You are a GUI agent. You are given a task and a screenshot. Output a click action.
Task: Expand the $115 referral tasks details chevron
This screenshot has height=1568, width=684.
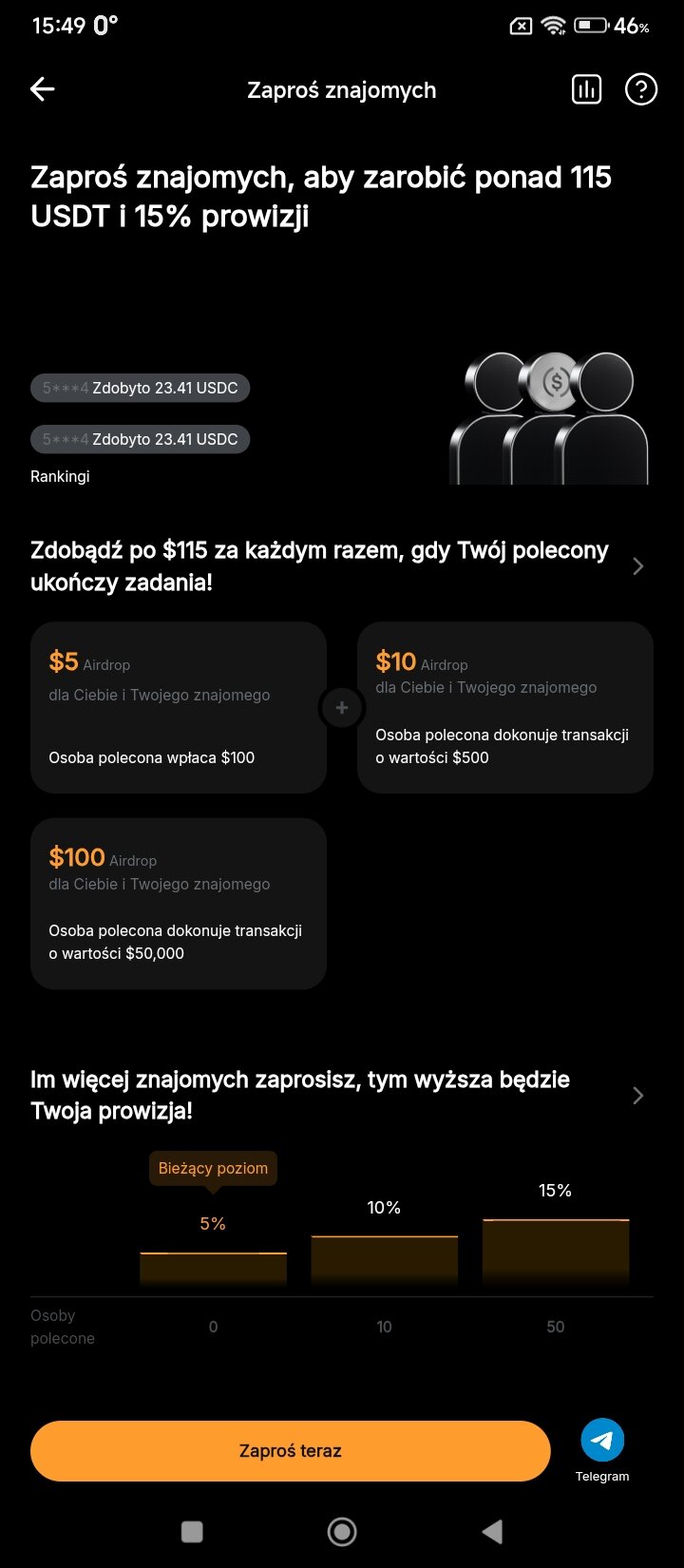point(638,566)
